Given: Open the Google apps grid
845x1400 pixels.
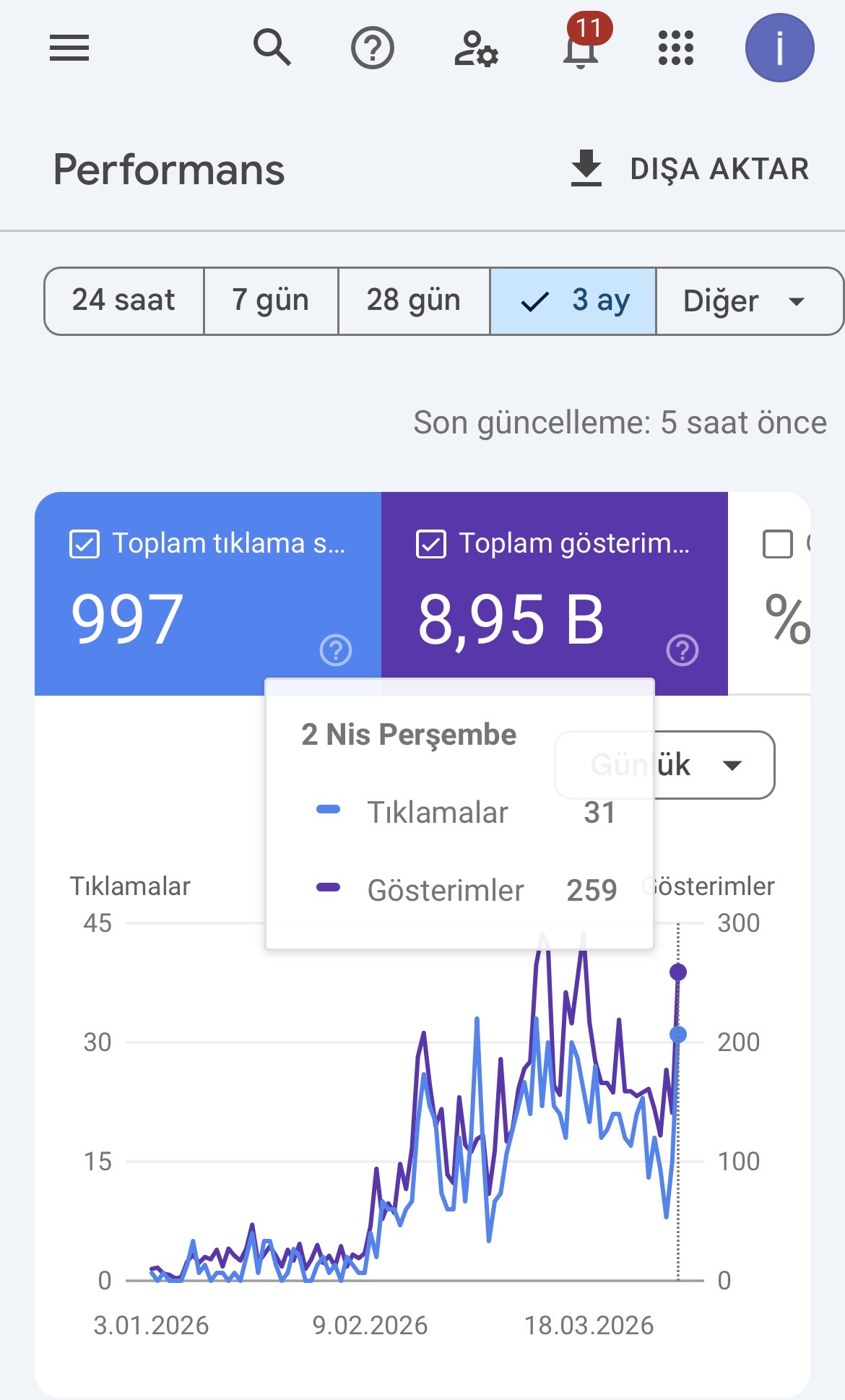Looking at the screenshot, I should point(676,48).
